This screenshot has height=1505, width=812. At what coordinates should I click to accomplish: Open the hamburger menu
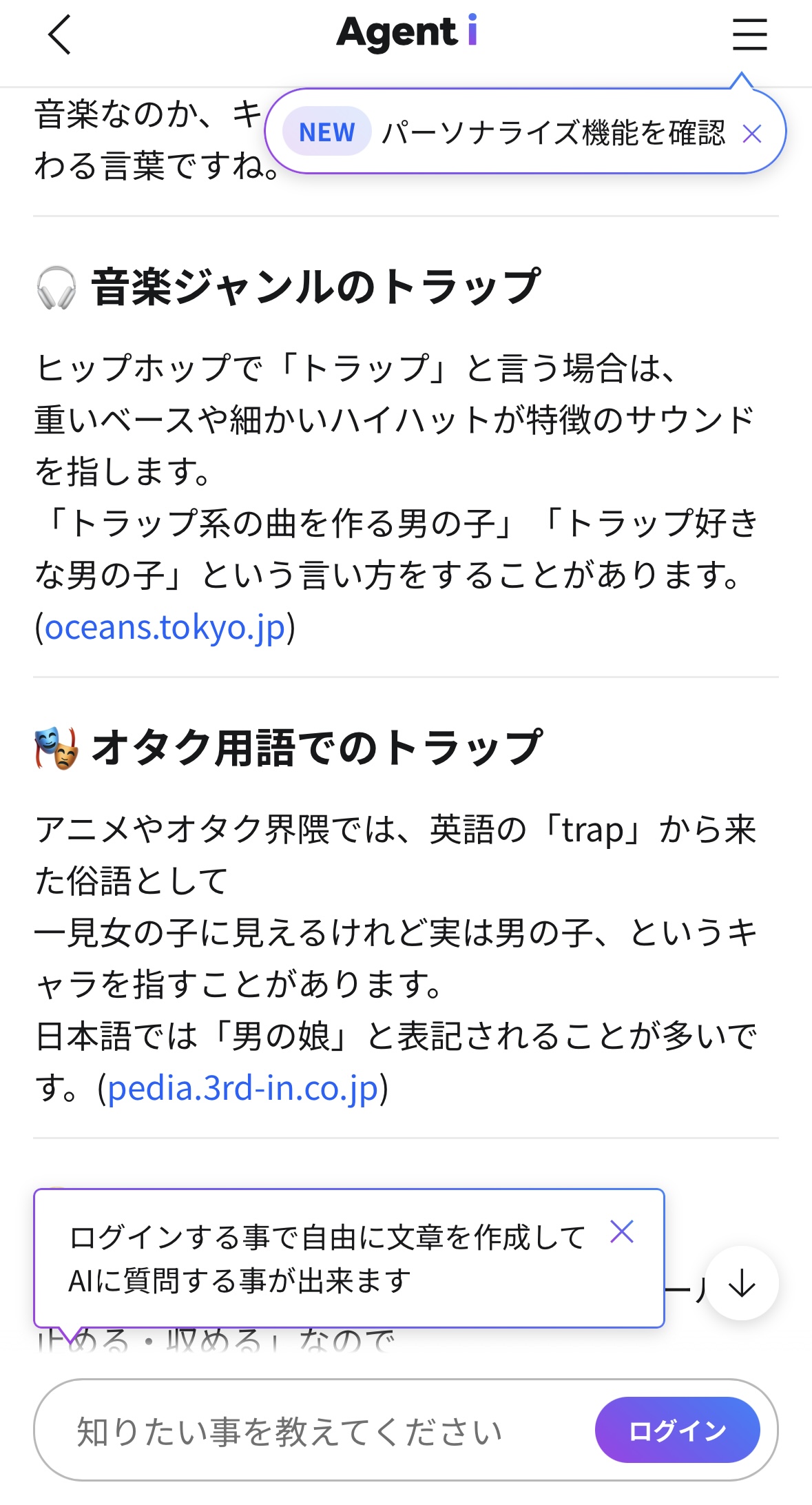point(749,34)
